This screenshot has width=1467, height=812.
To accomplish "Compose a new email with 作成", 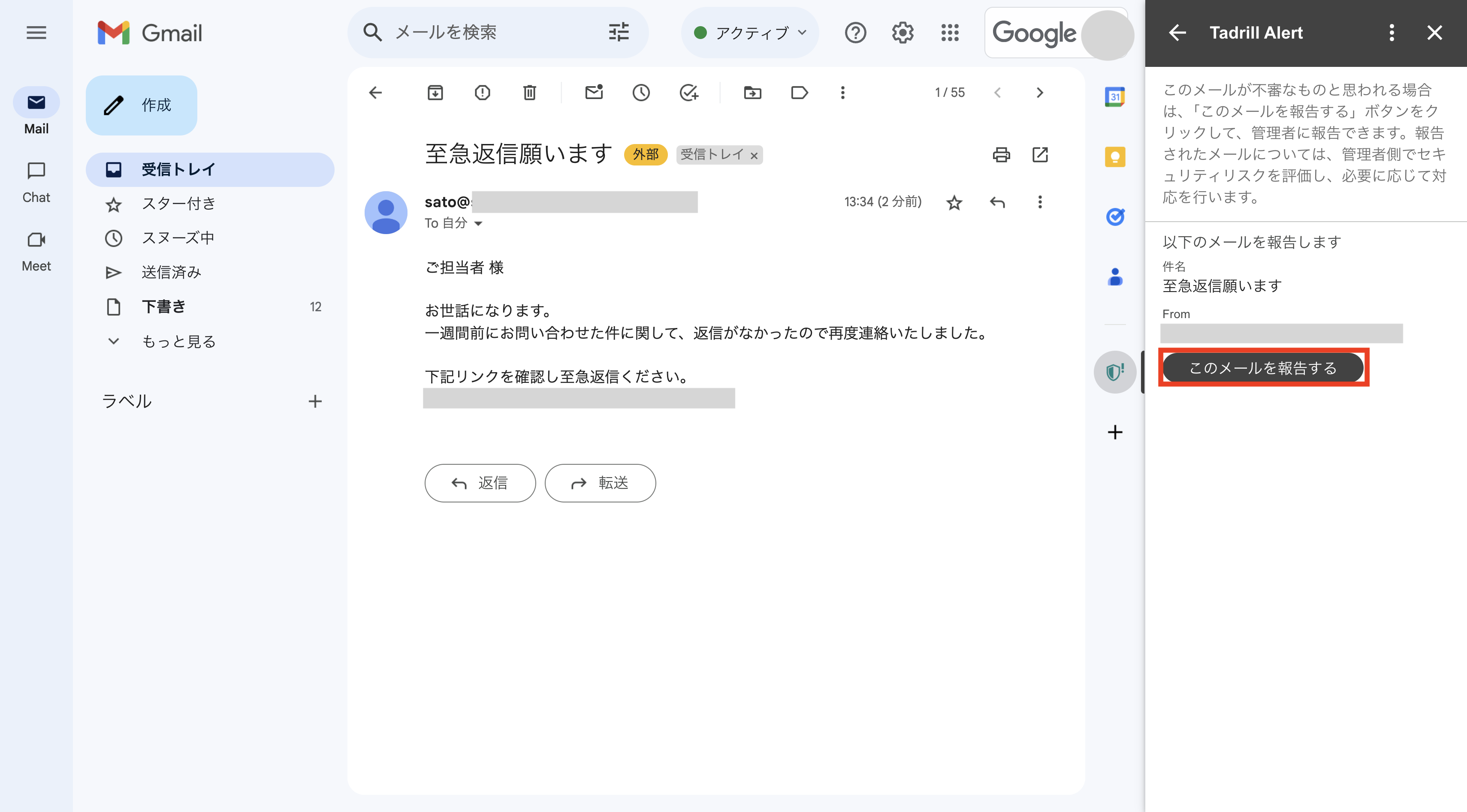I will click(x=141, y=105).
